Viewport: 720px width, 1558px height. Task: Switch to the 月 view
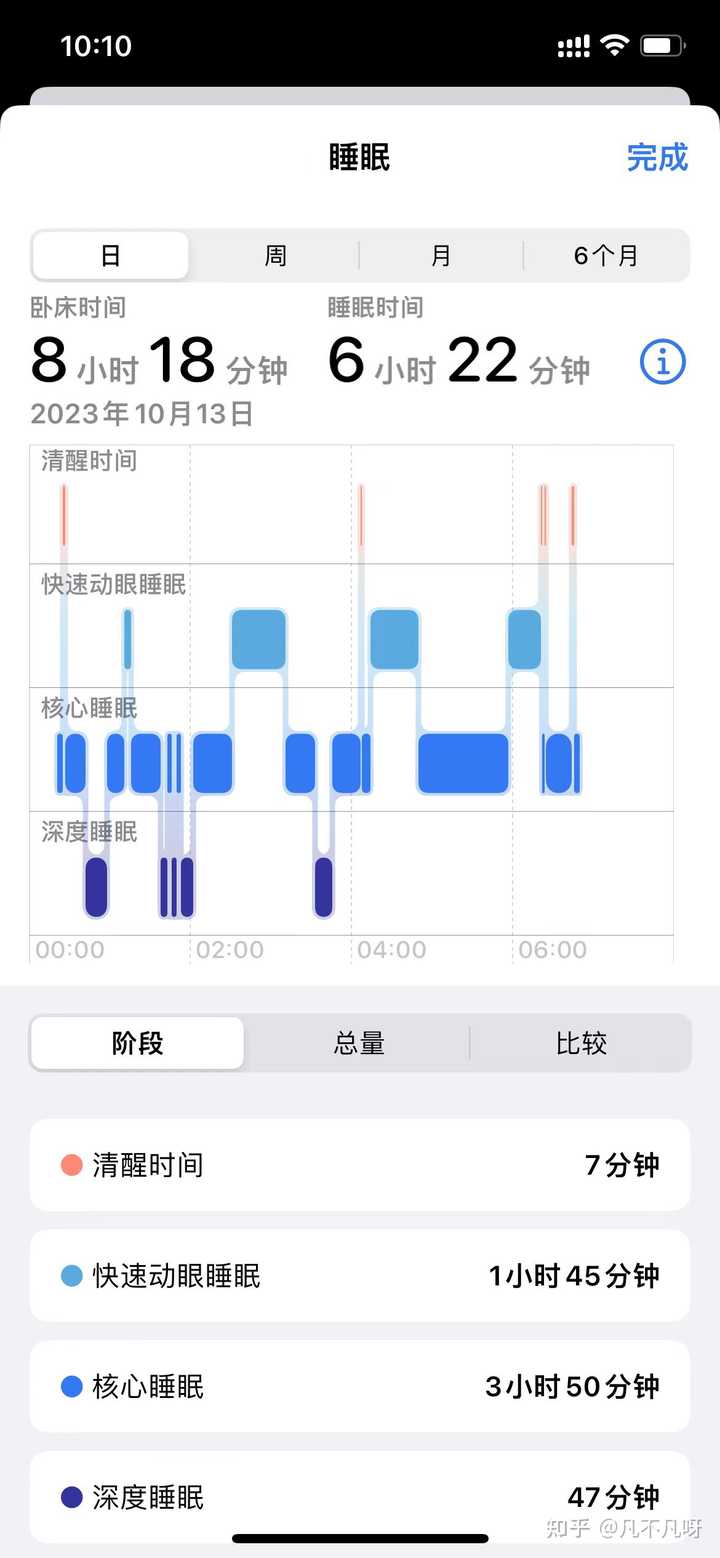(x=441, y=256)
